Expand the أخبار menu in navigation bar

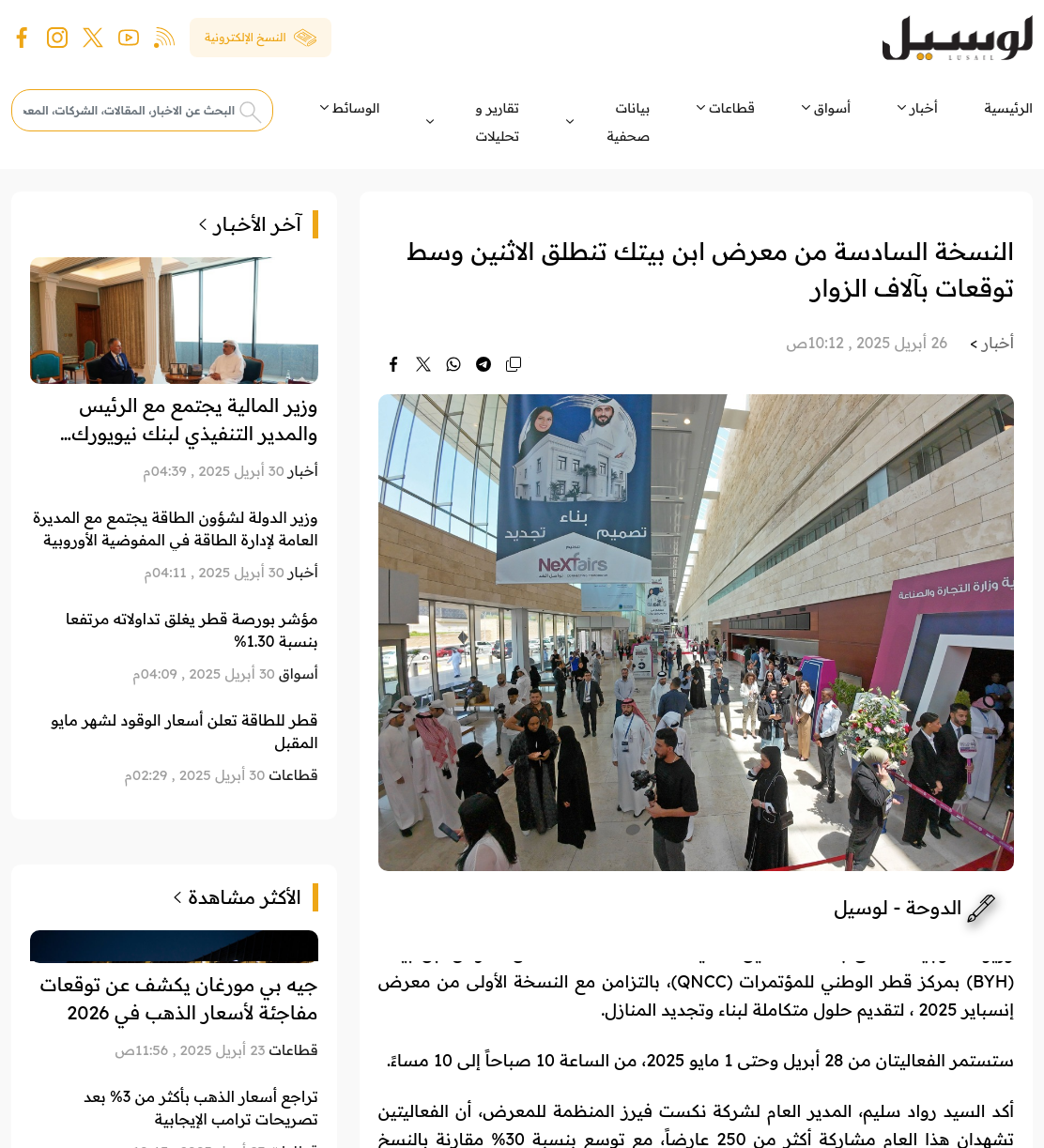[917, 109]
